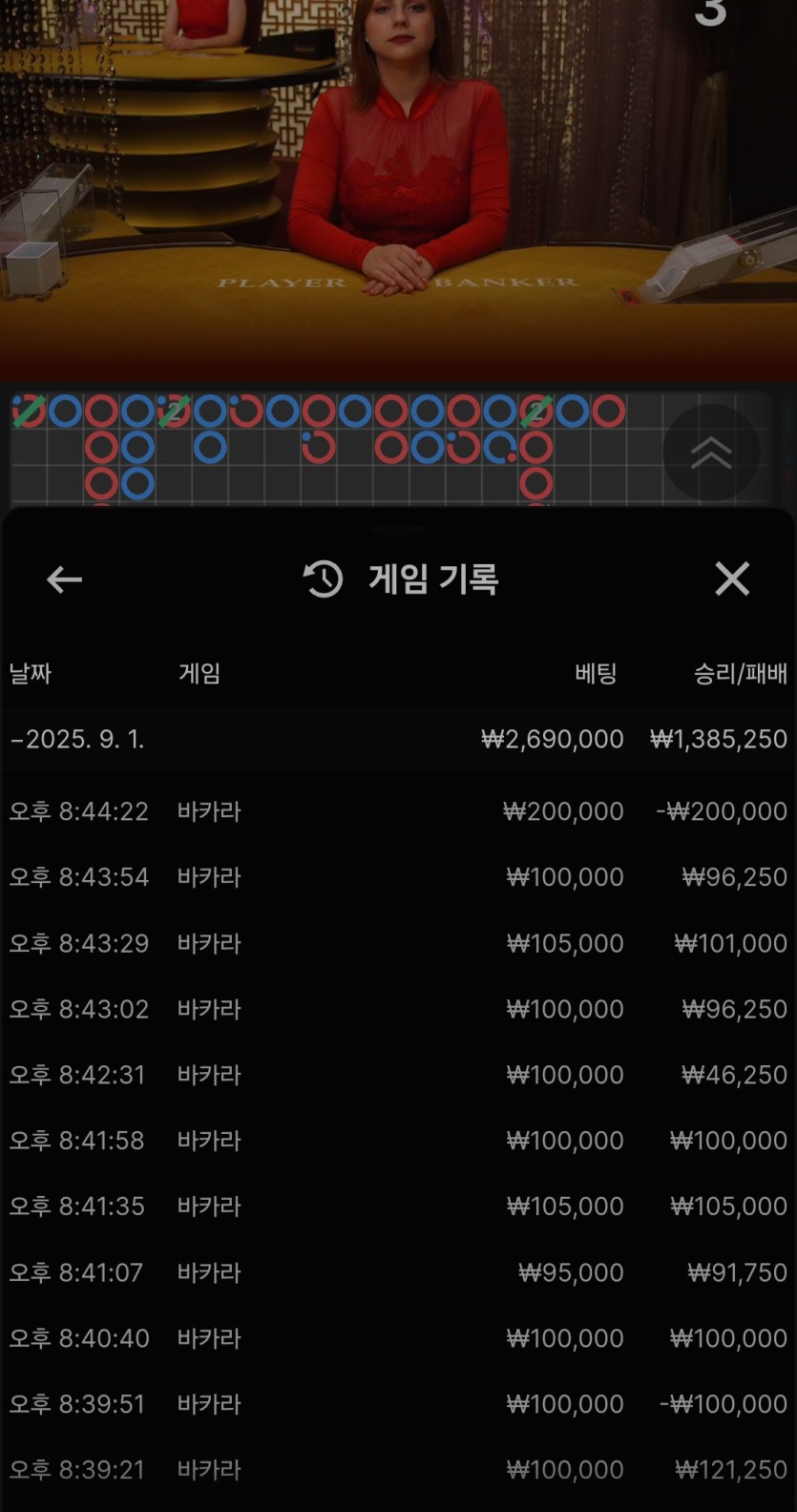
Task: Open the 오후 8:39:21 baccarat entry
Action: pos(398,1470)
